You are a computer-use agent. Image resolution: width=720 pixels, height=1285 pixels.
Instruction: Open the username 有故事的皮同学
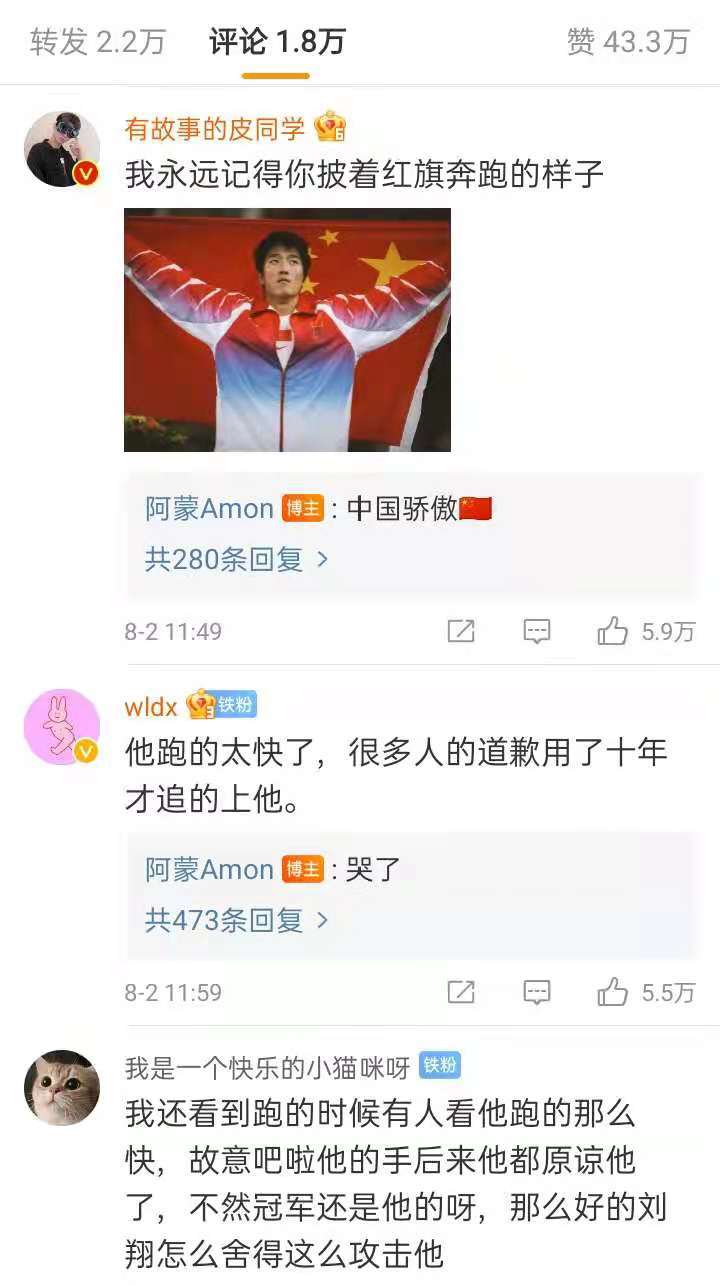[x=215, y=128]
